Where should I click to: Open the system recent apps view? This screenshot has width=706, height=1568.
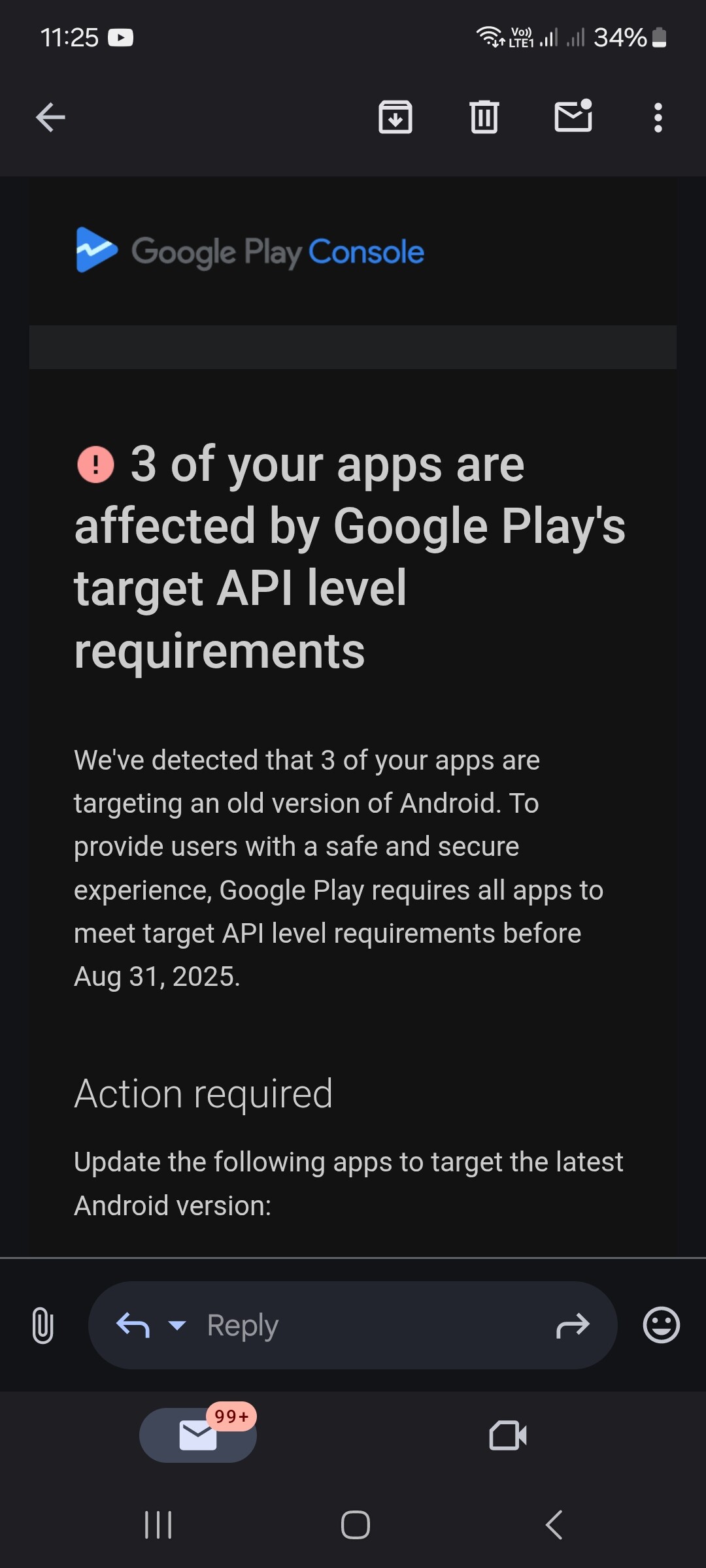click(158, 1525)
